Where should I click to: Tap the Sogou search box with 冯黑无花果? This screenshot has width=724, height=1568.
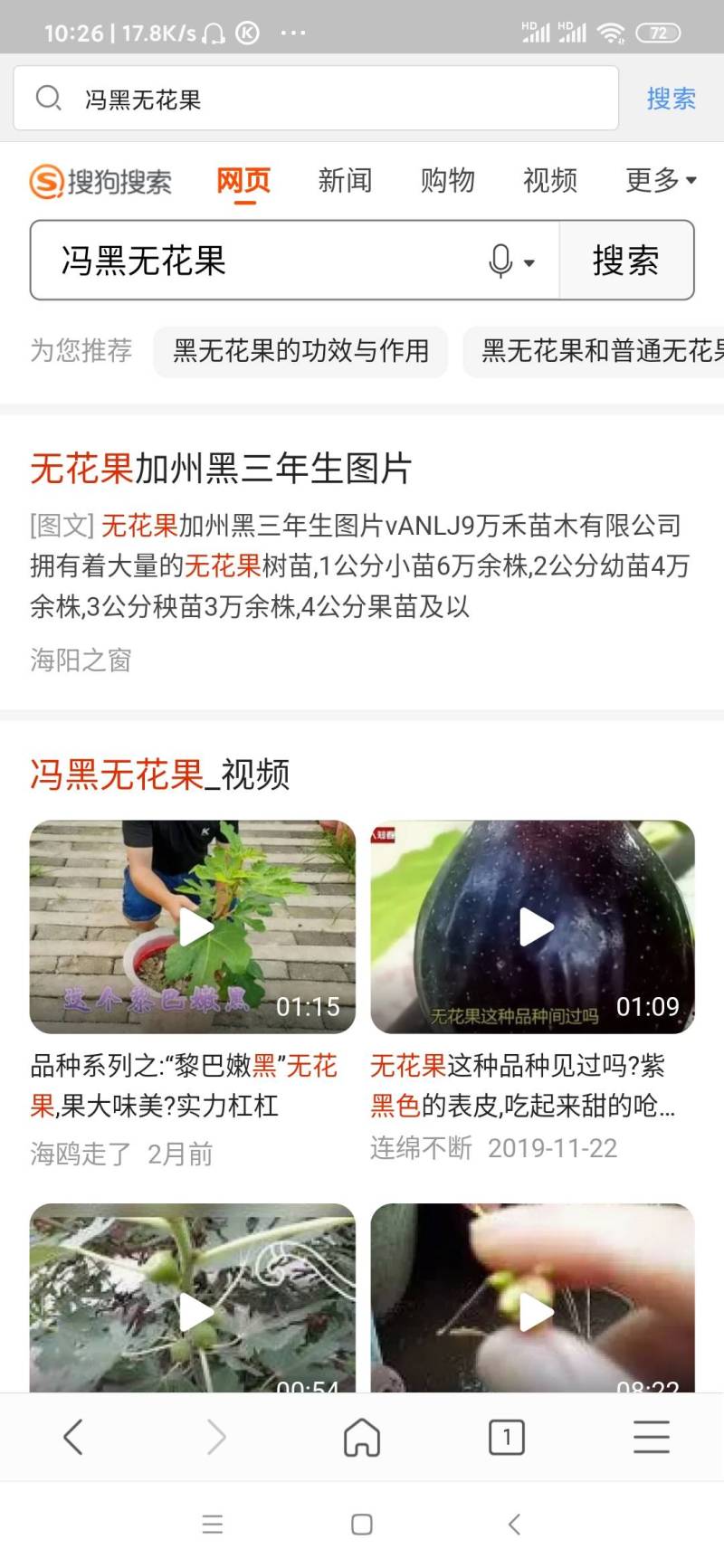(262, 261)
